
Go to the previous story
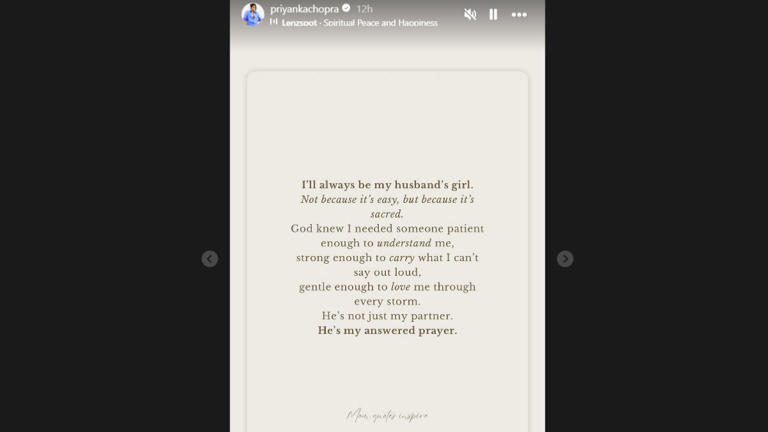tap(210, 259)
